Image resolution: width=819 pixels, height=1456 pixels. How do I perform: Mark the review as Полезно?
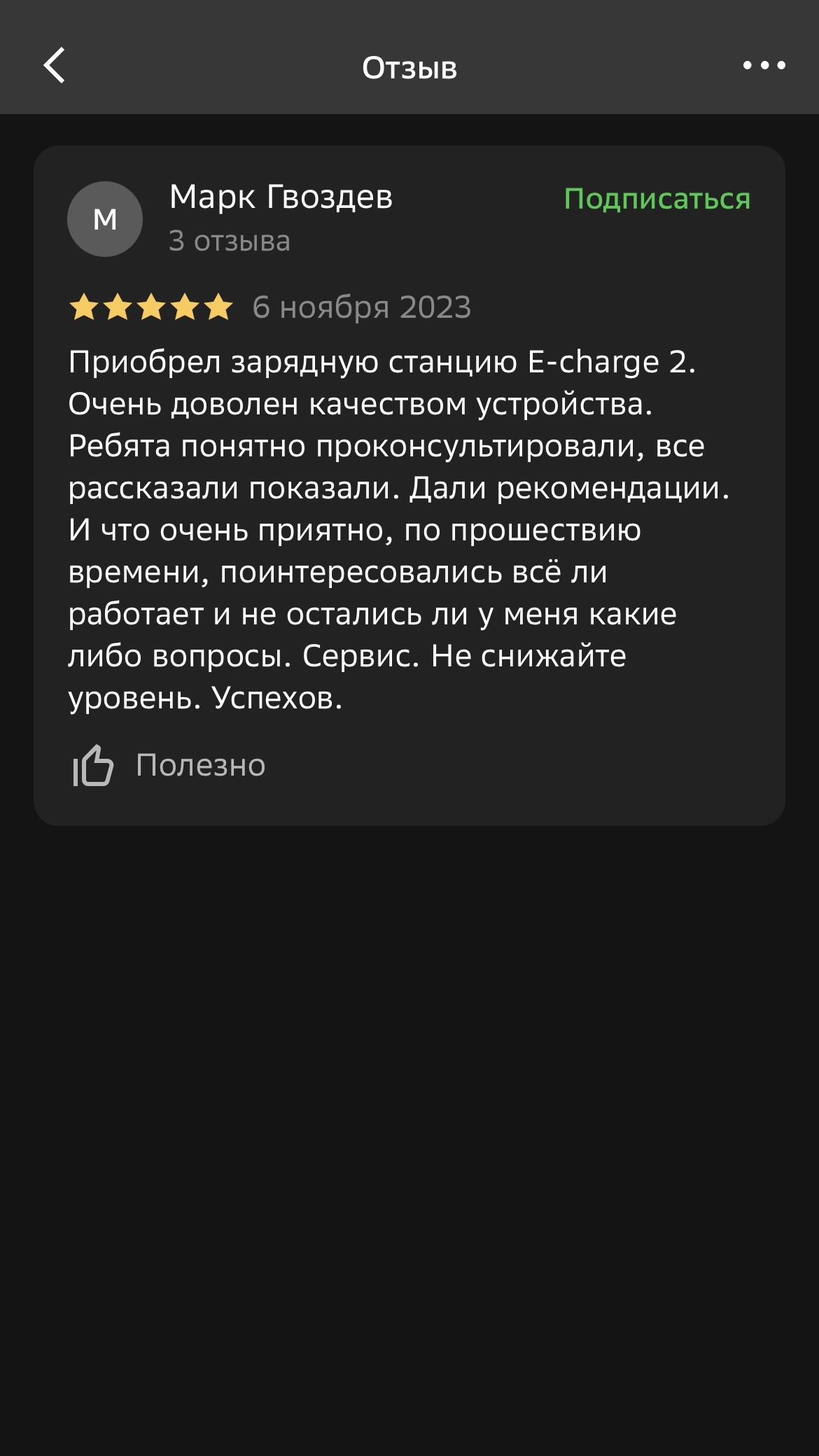169,765
